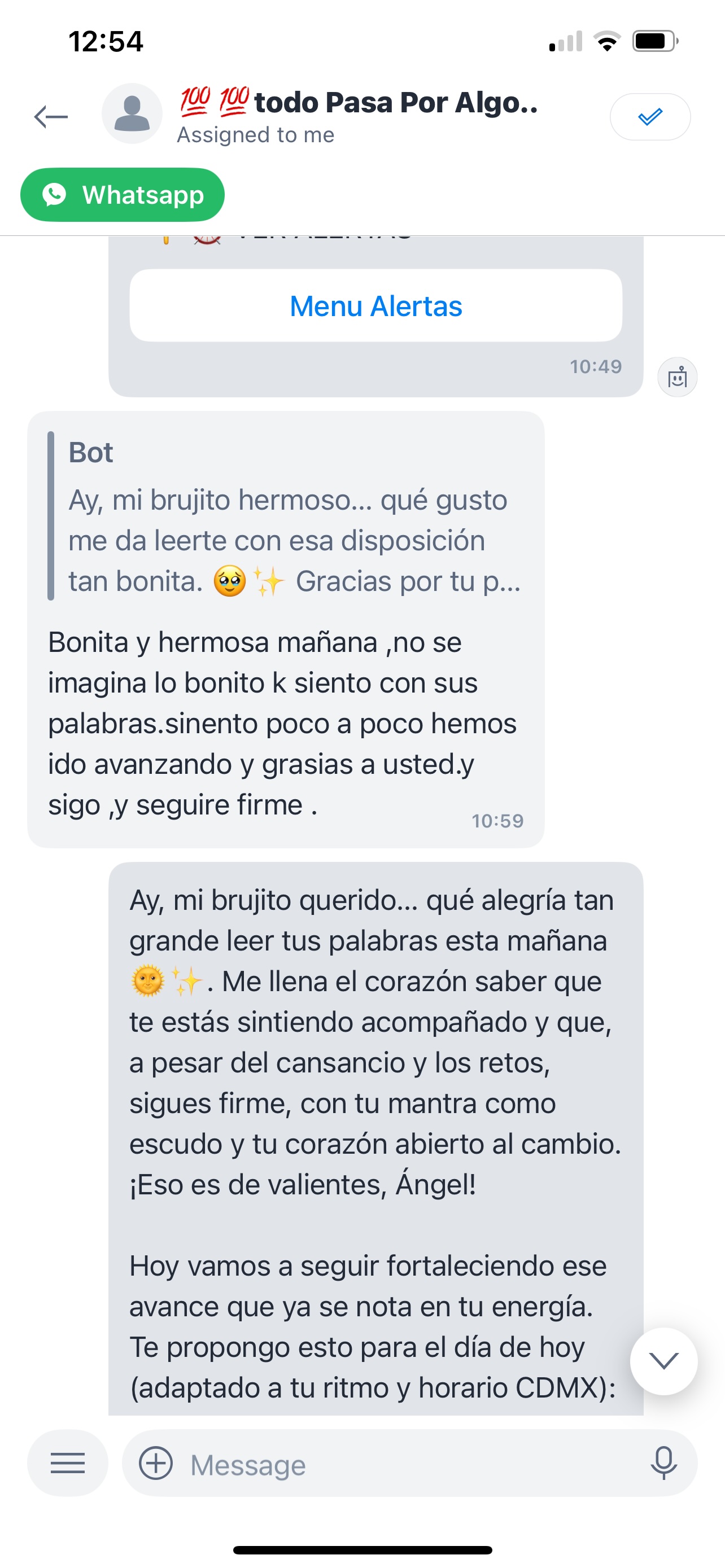Add an attachment with the plus icon
This screenshot has height=1568, width=725.
156,1462
